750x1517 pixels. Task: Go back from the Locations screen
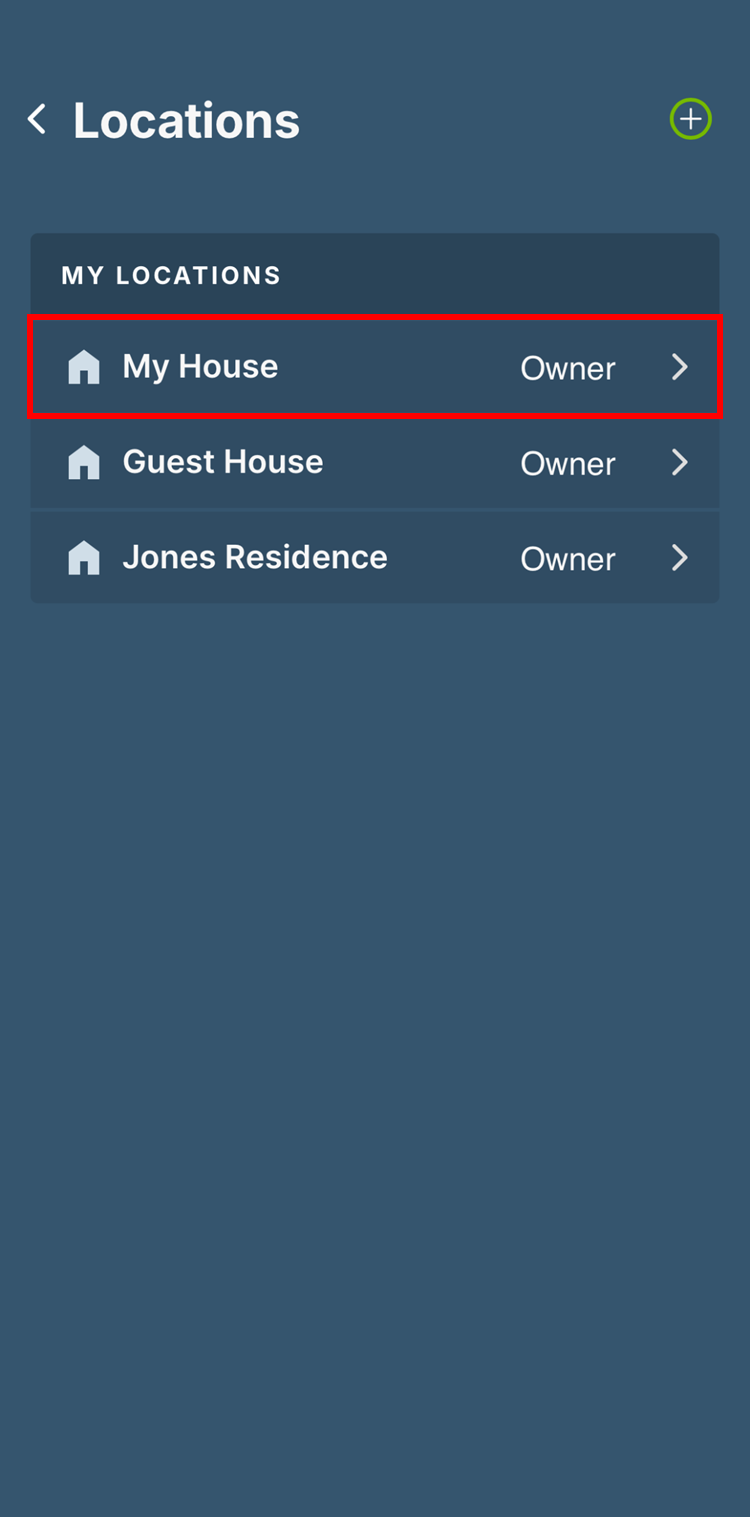coord(37,120)
